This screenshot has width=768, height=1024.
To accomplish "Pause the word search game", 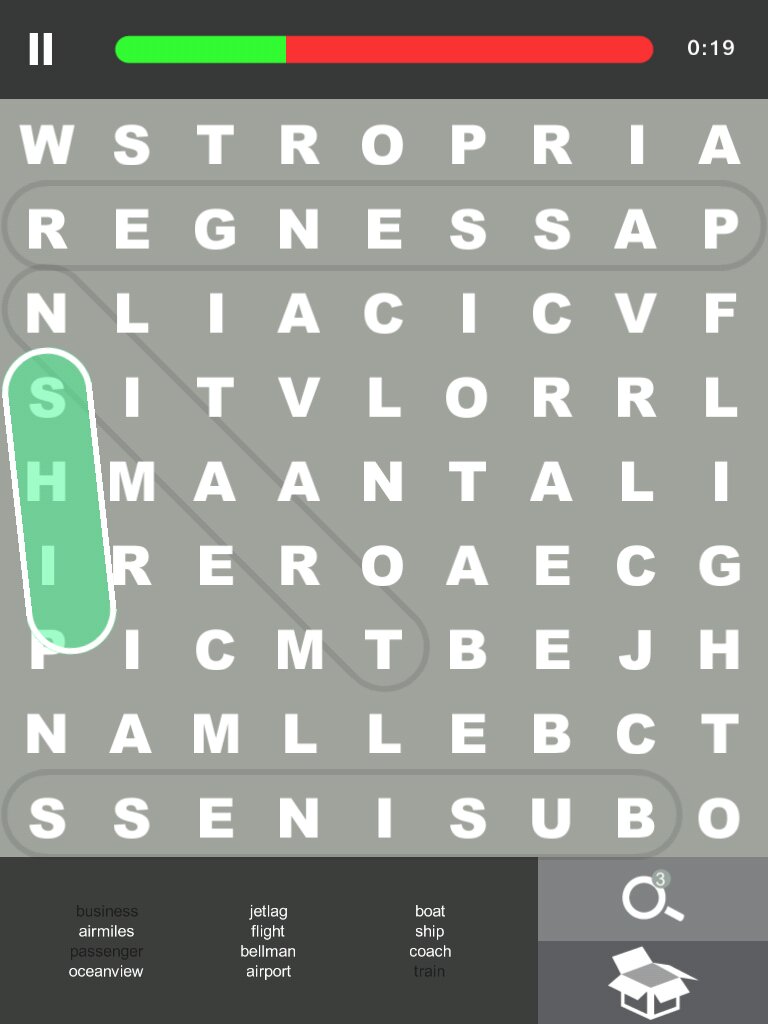I will click(41, 48).
